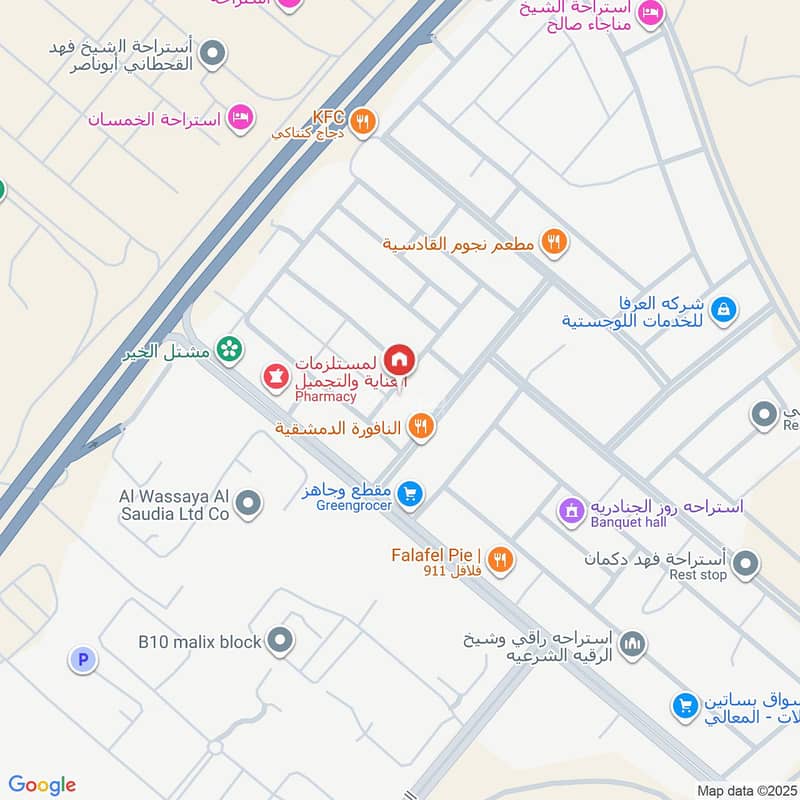Viewport: 800px width, 800px height.
Task: Open the B10 malix block marker
Action: pos(281,639)
